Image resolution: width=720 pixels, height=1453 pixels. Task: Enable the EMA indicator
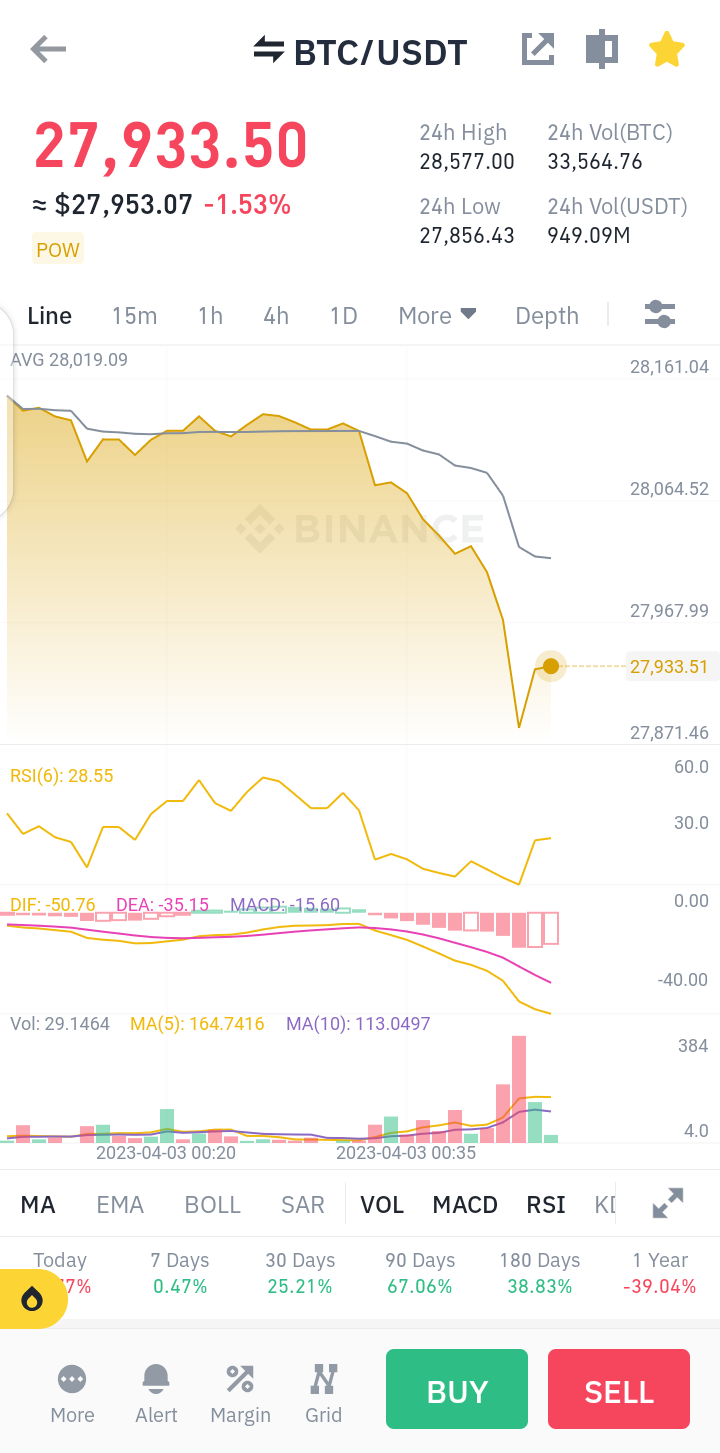tap(120, 1205)
